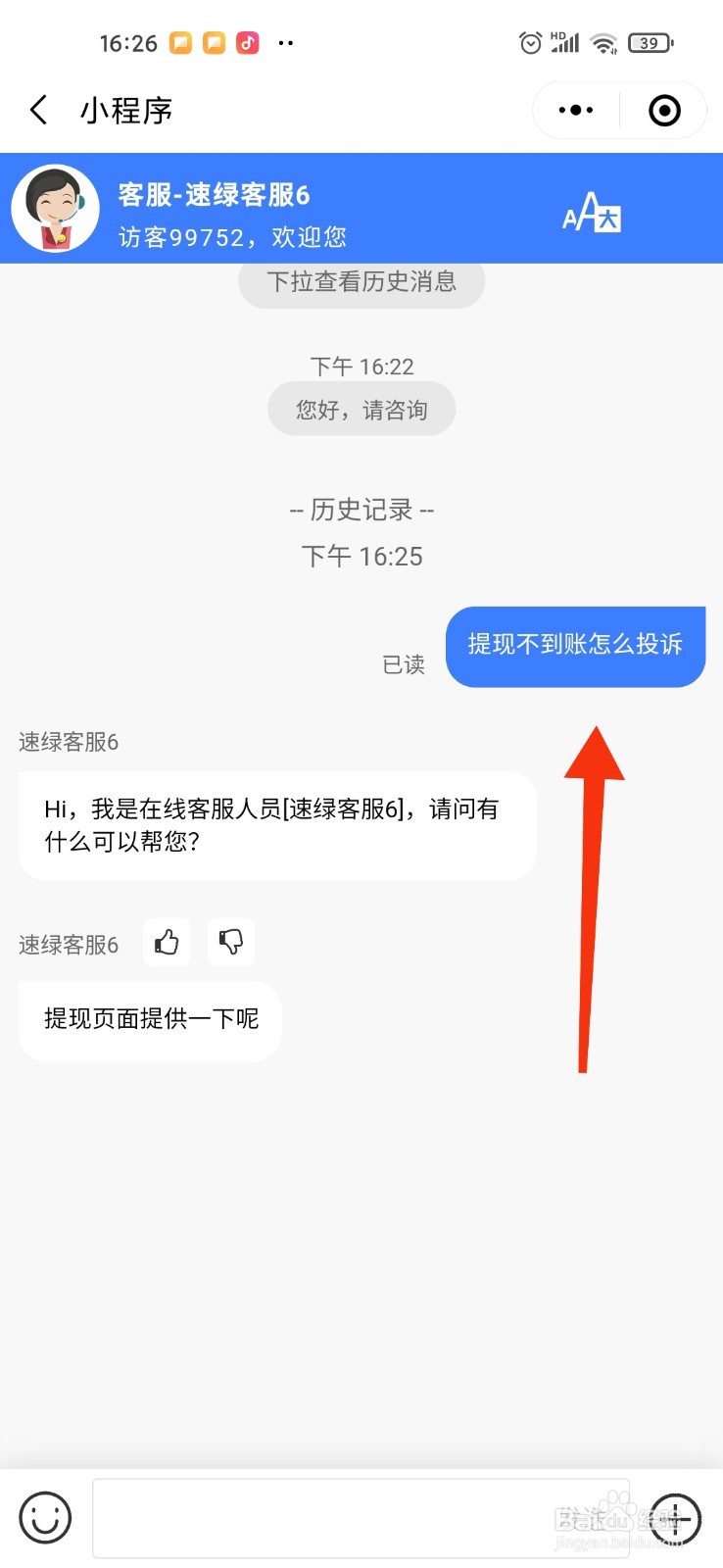Screen dimensions: 723x1568
Task: Tap the circular capsule close icon
Action: pyautogui.click(x=663, y=110)
